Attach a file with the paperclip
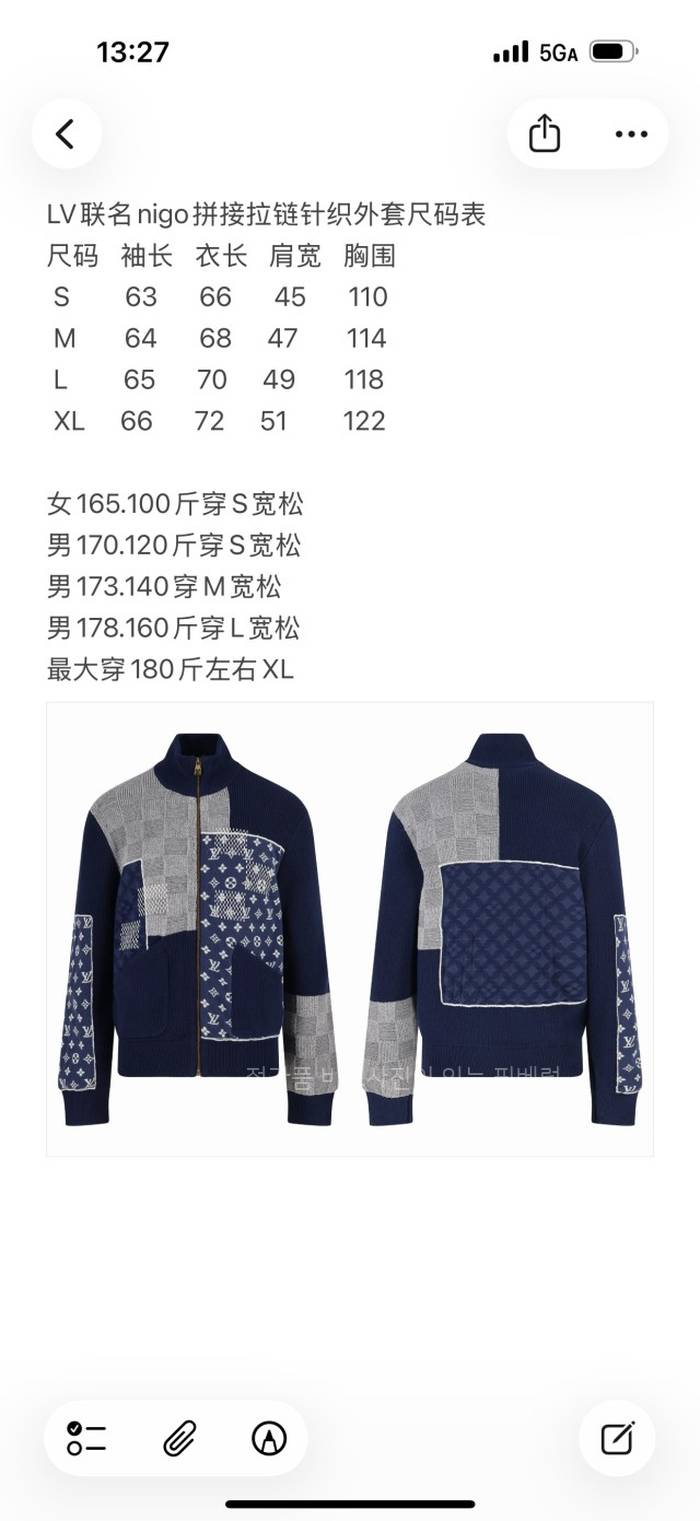Image resolution: width=700 pixels, height=1521 pixels. coord(179,1438)
